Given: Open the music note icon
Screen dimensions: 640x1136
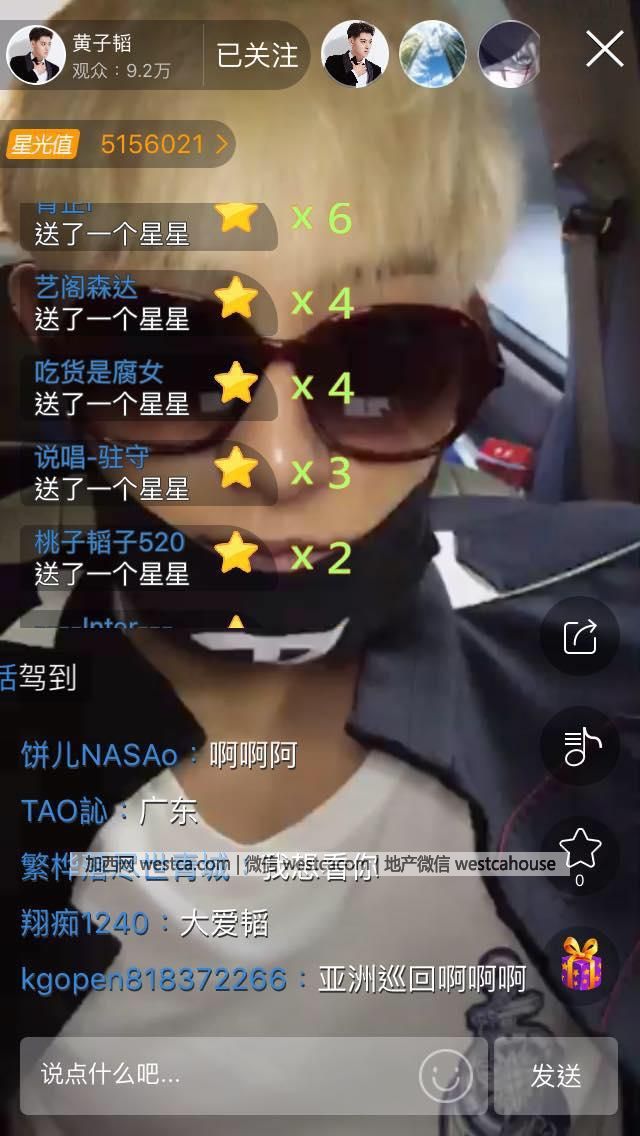Looking at the screenshot, I should point(580,747).
